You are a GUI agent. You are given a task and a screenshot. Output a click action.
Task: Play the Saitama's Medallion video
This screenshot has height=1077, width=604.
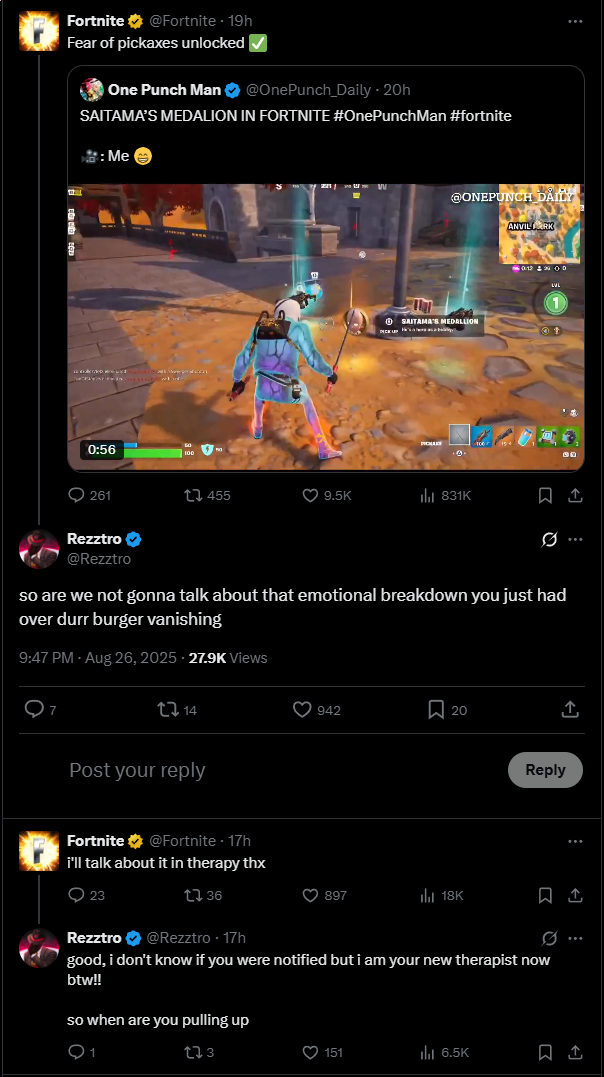(326, 327)
